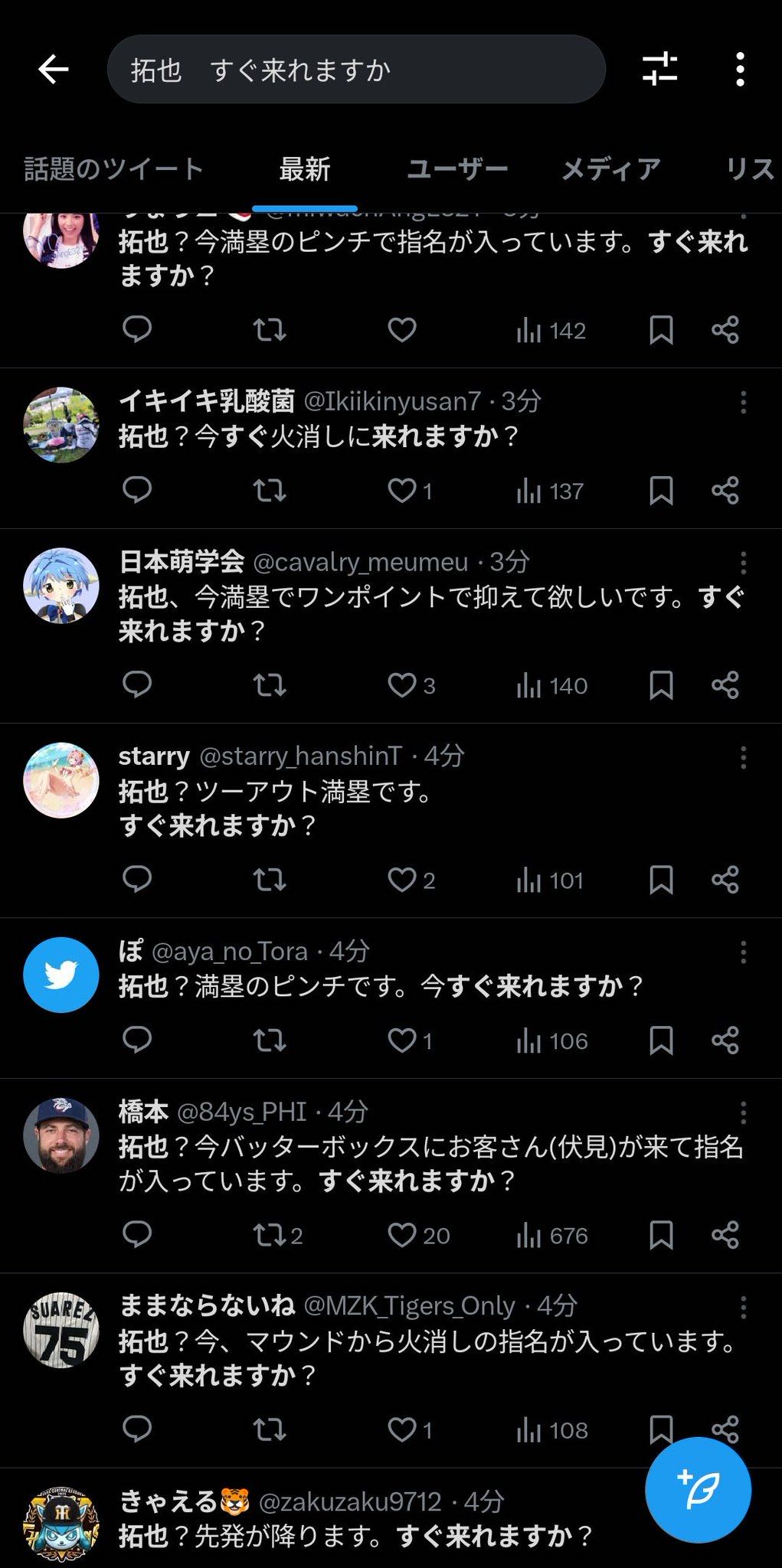Like the tweet by イキイキ乳酸菌
The width and height of the screenshot is (782, 1568).
pyautogui.click(x=401, y=490)
